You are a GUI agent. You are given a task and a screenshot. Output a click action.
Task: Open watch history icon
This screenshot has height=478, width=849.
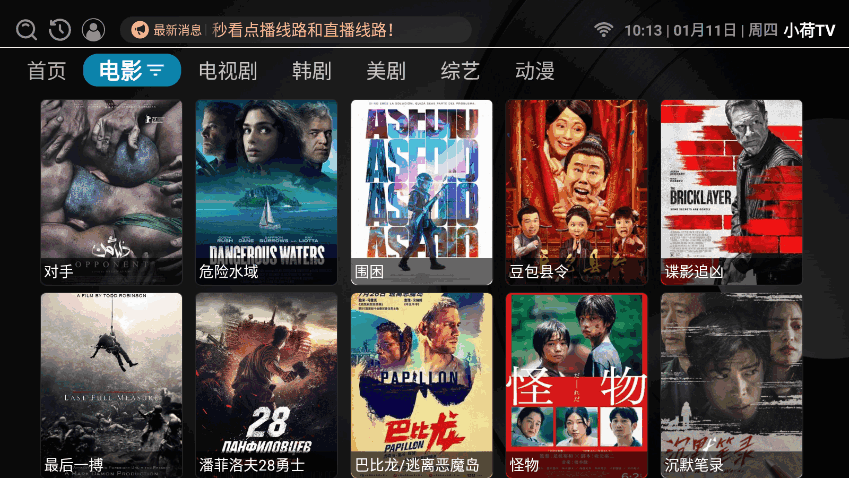pyautogui.click(x=60, y=30)
